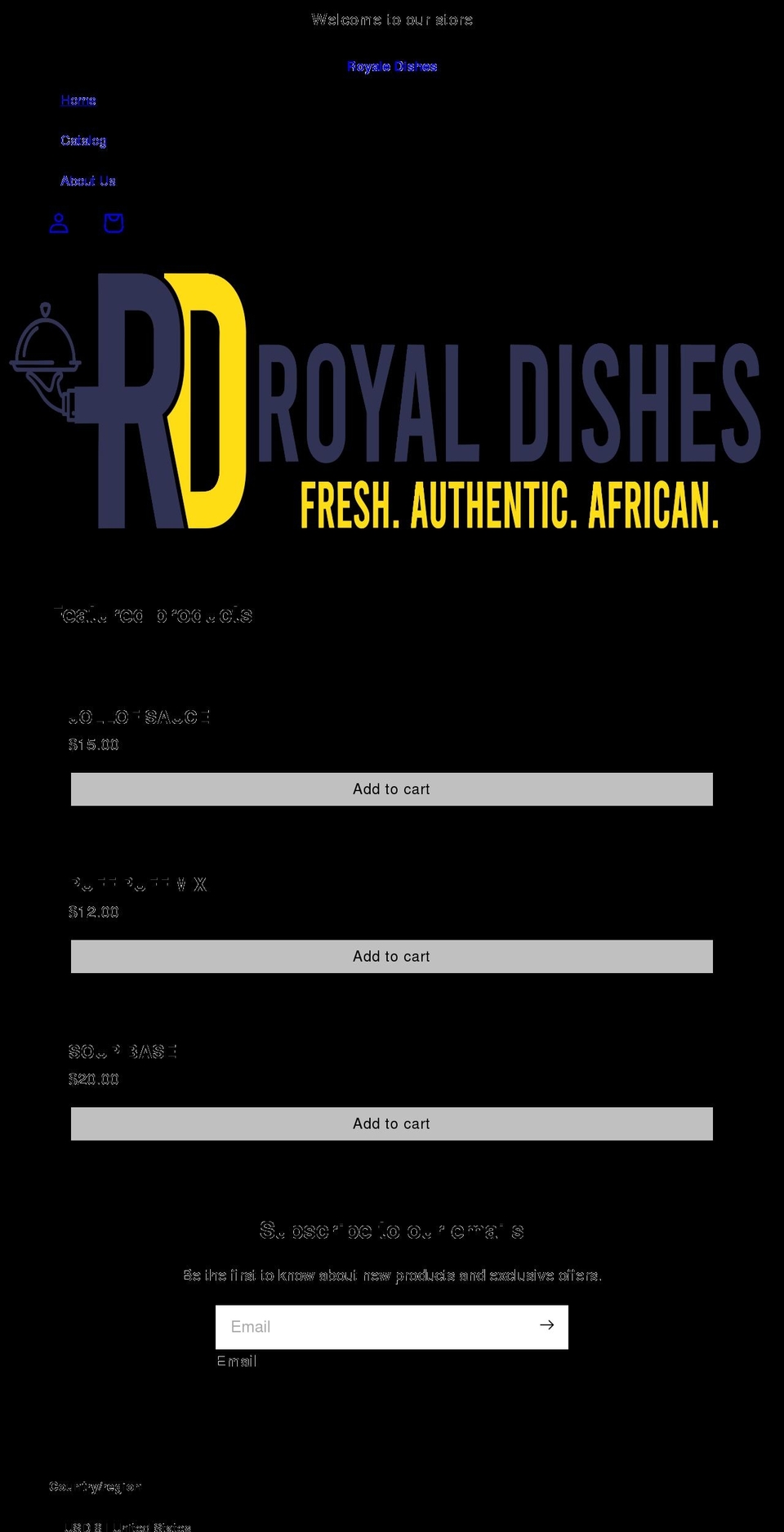Open the Catalog menu item
Viewport: 784px width, 1532px height.
84,140
